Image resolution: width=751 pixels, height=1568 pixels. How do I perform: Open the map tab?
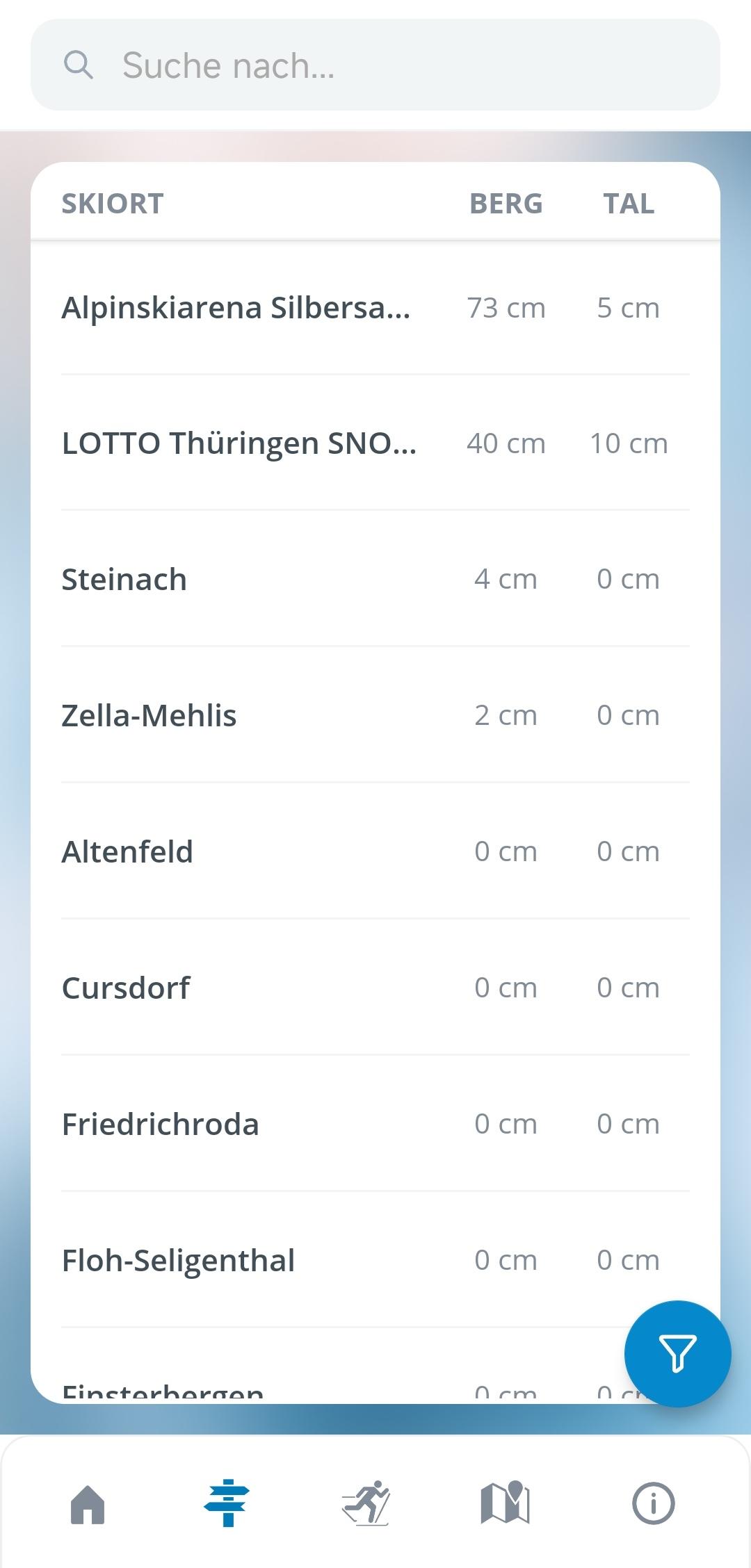pos(506,1503)
